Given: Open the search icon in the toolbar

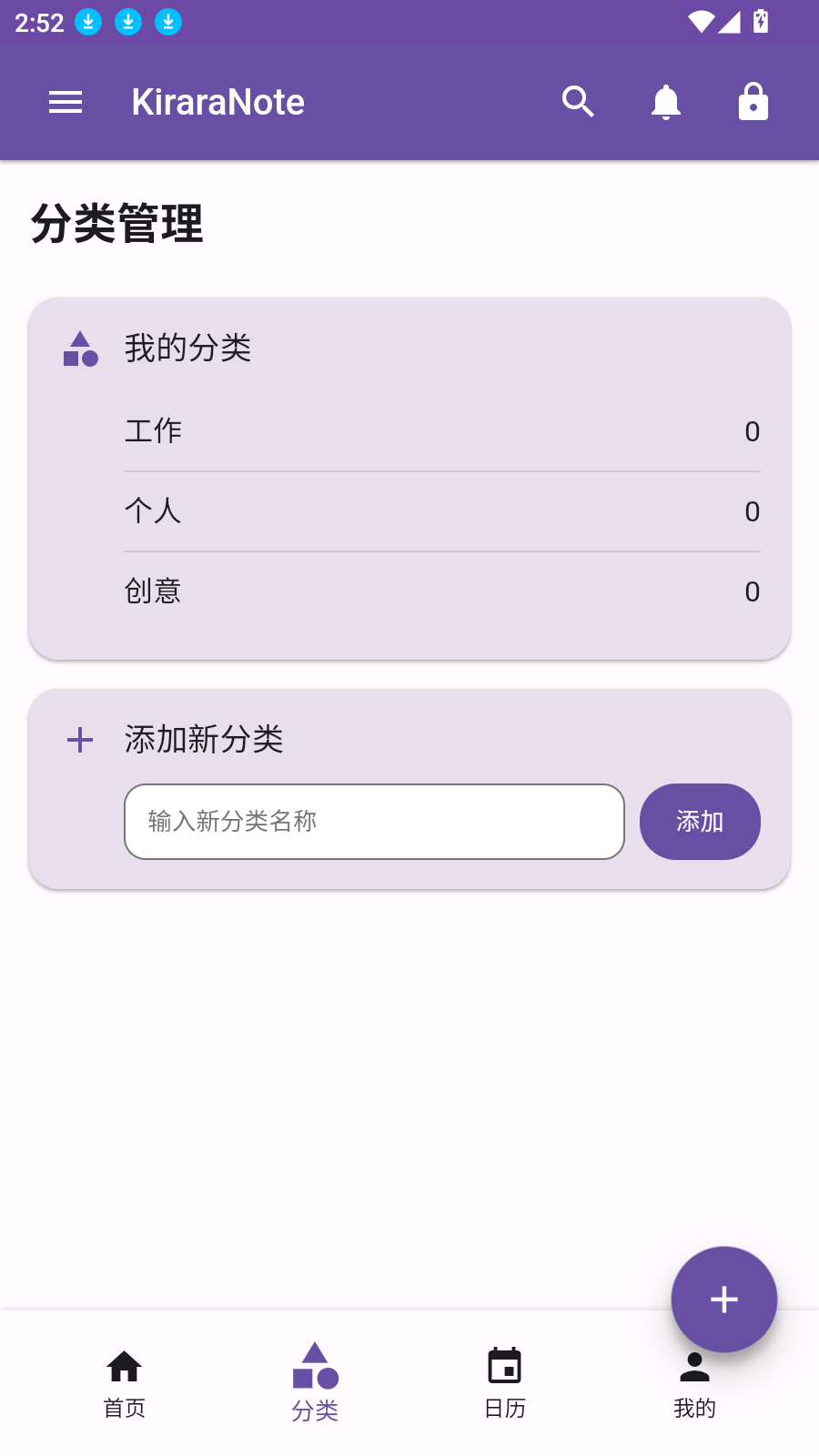Looking at the screenshot, I should pos(579,102).
